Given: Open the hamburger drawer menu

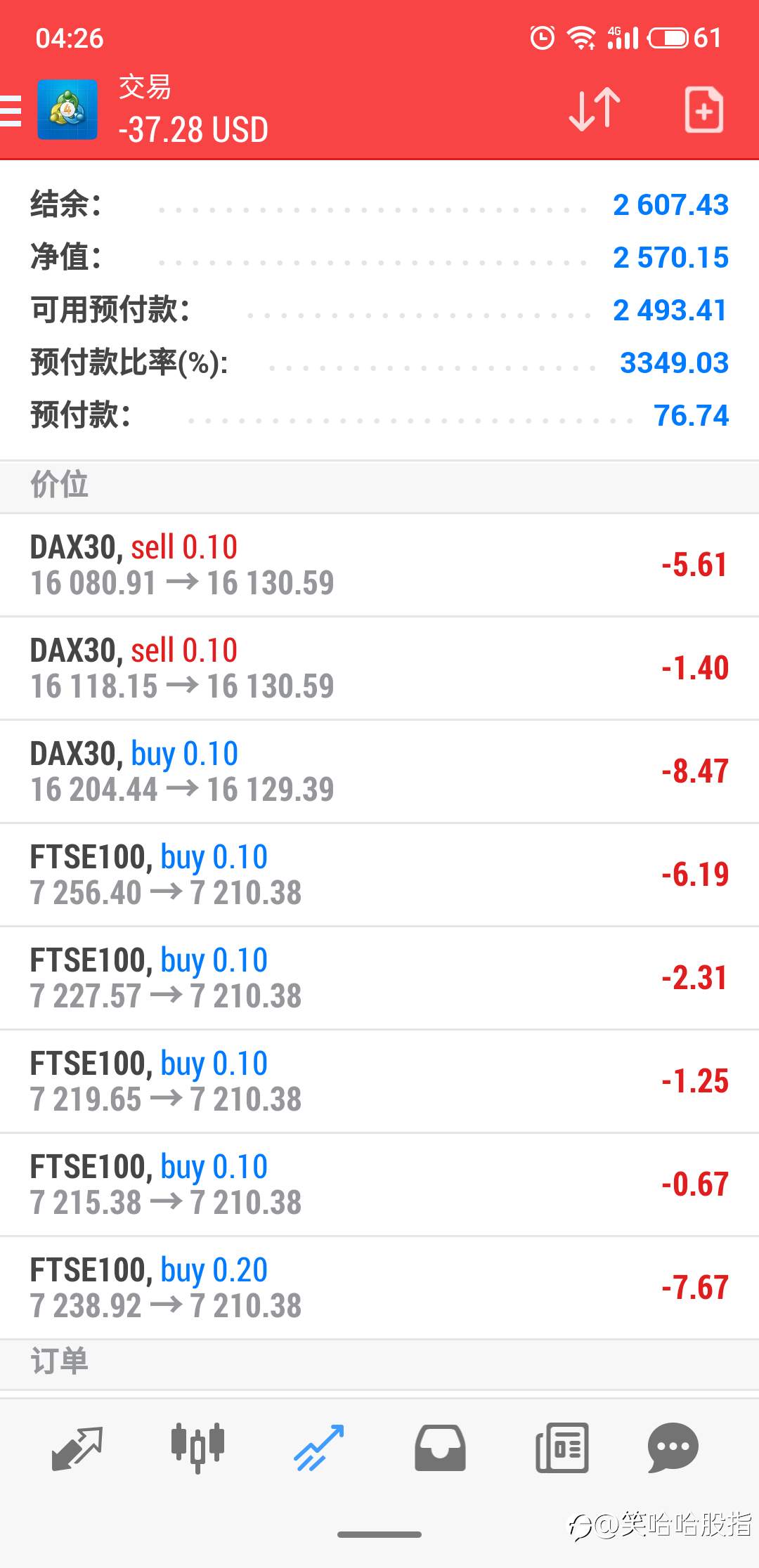Looking at the screenshot, I should 11,110.
